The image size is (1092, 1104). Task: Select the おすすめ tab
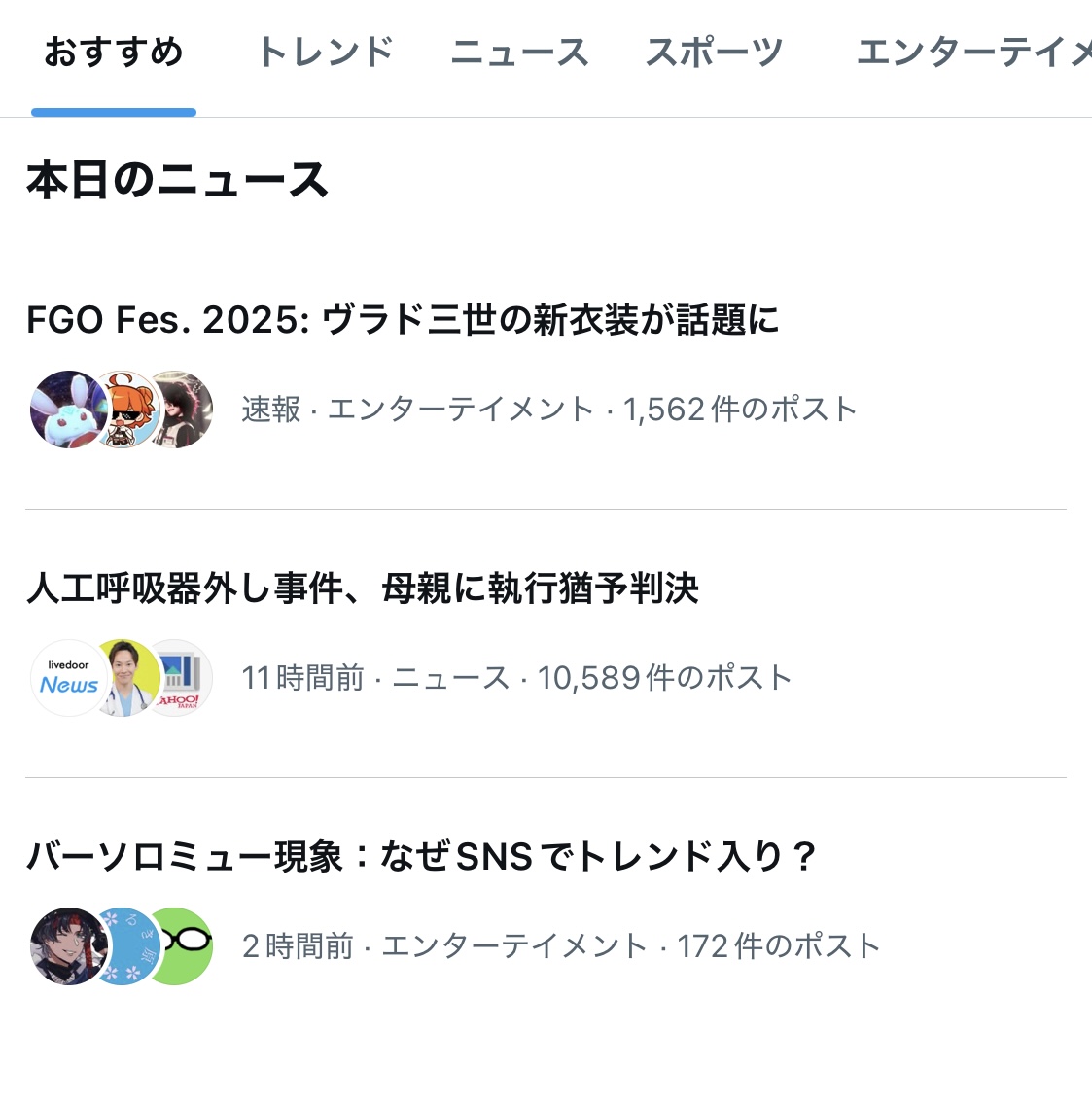114,53
